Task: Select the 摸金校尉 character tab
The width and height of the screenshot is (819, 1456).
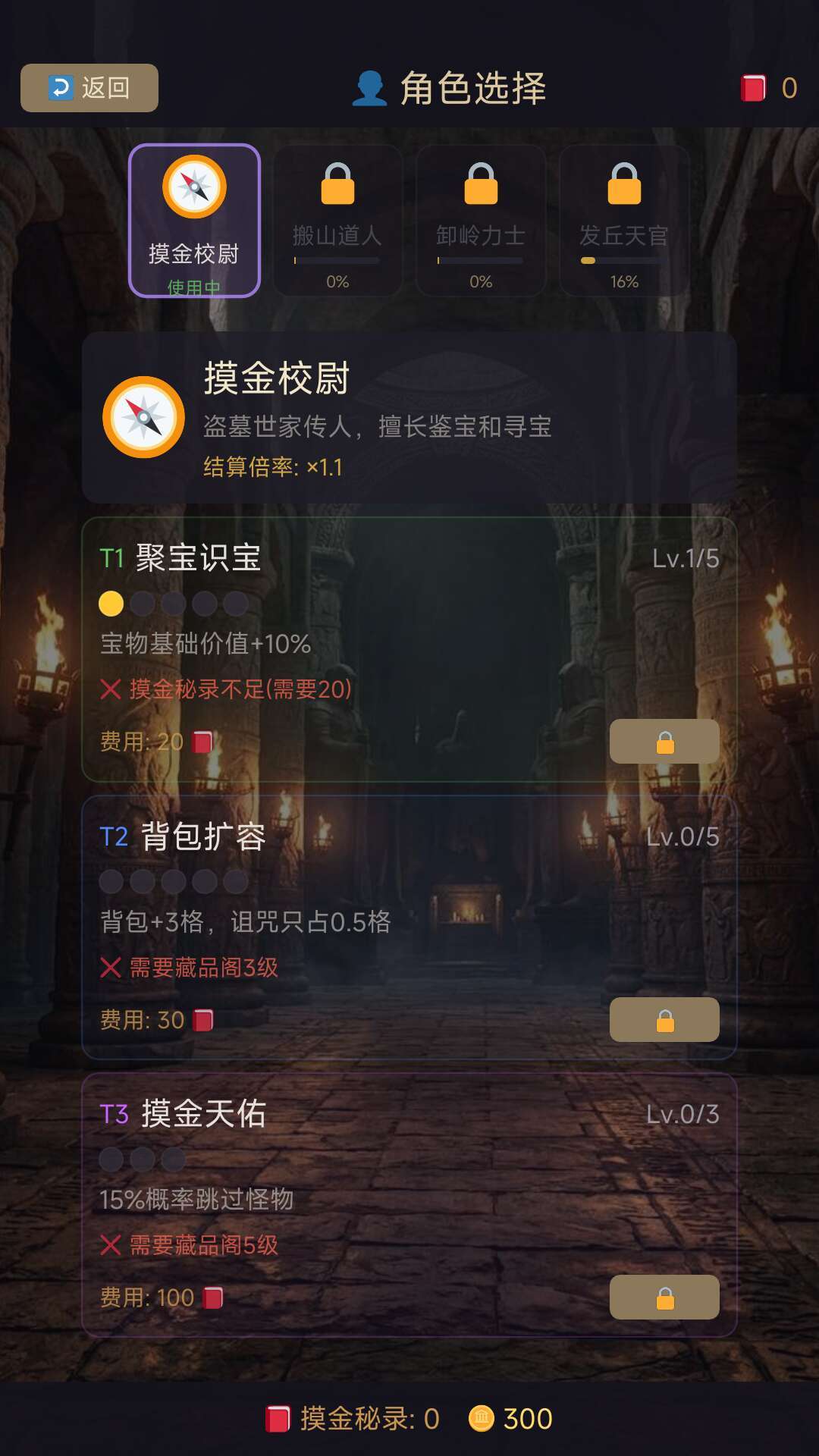Action: click(x=194, y=220)
